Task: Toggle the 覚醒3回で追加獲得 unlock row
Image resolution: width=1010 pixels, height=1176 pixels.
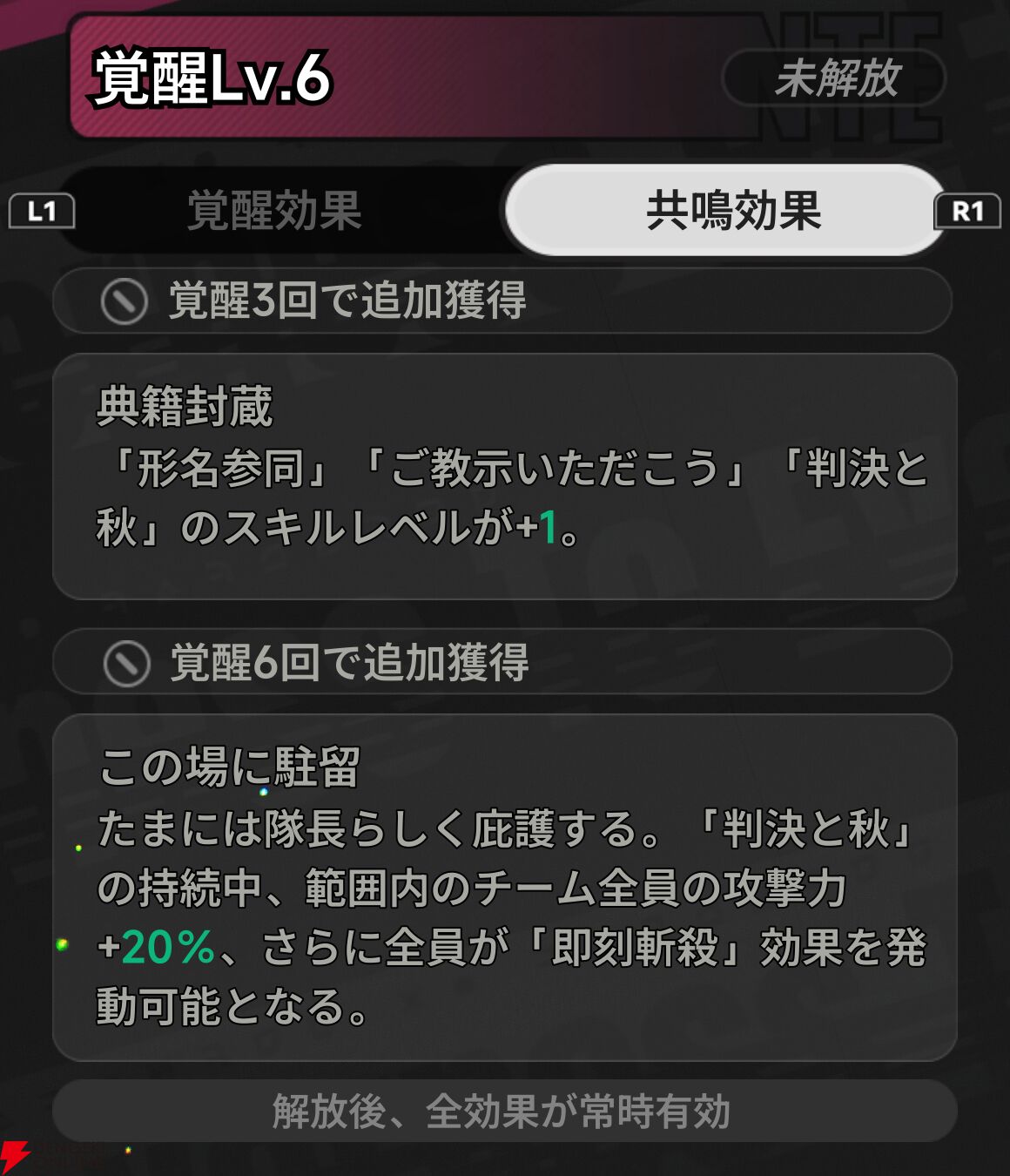Action: [505, 303]
